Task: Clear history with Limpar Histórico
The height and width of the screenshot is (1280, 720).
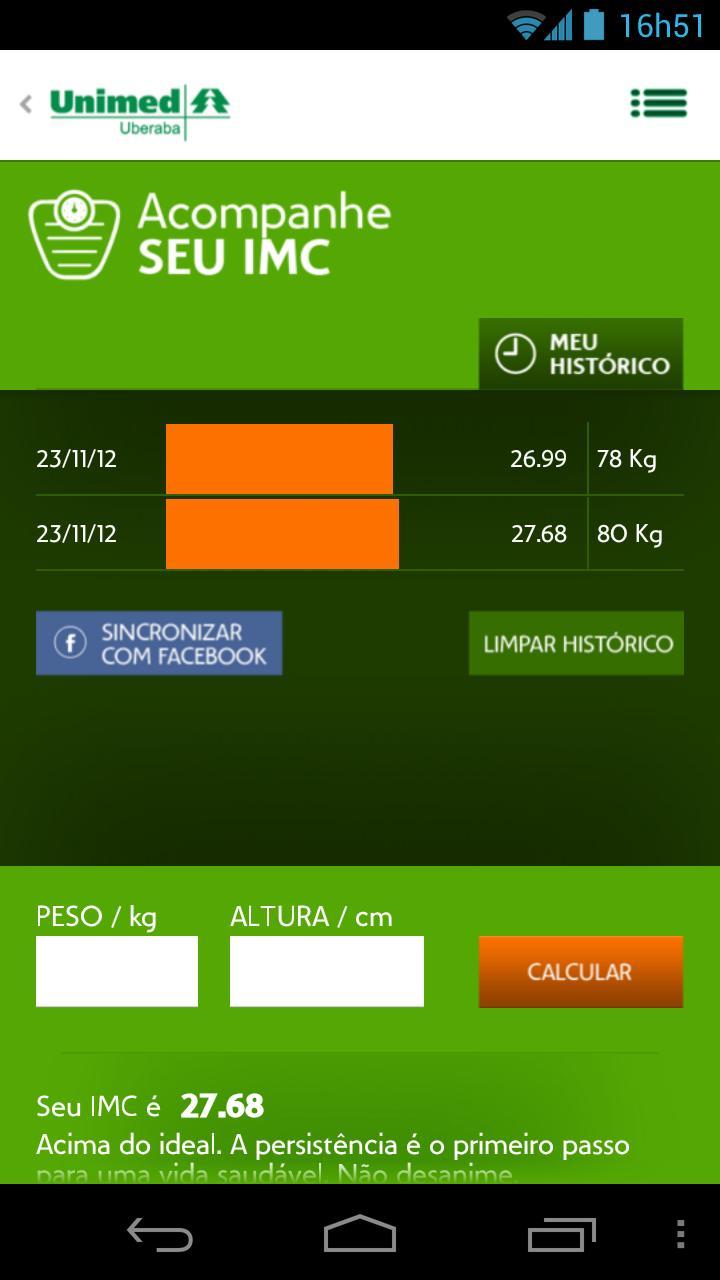Action: (x=576, y=643)
